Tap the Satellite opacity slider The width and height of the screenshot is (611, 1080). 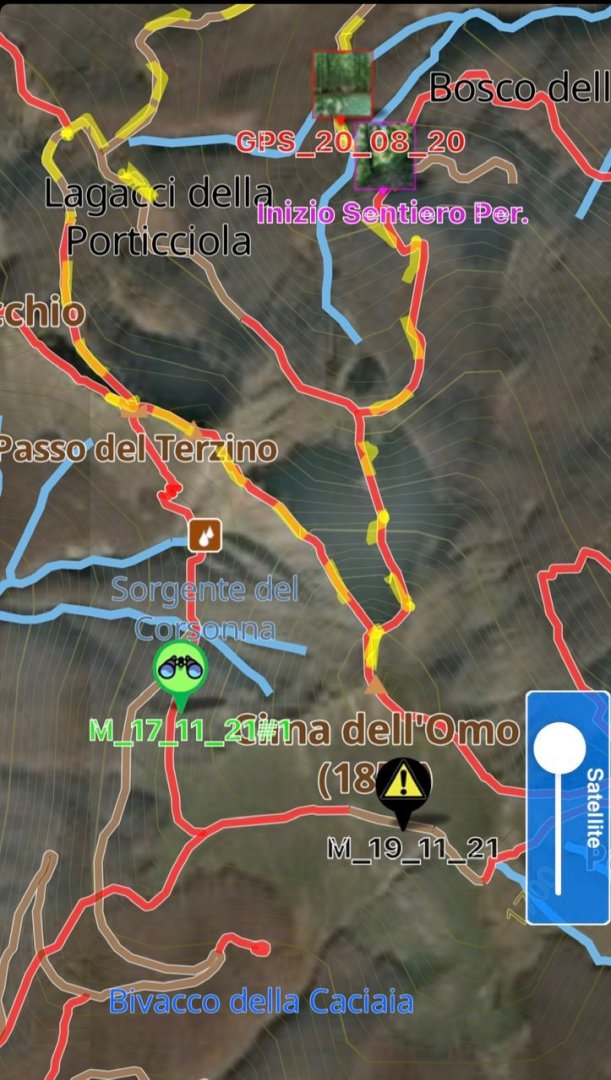point(560,749)
